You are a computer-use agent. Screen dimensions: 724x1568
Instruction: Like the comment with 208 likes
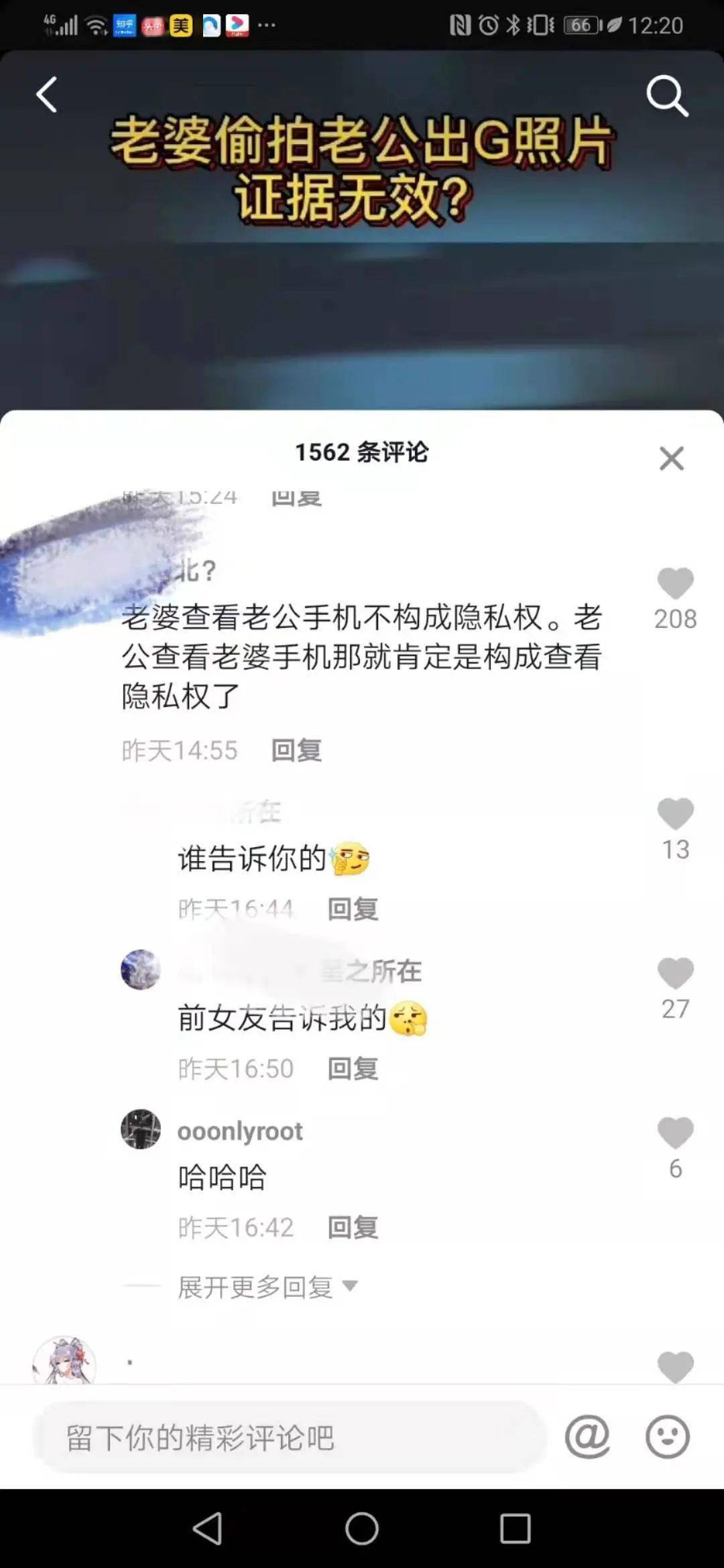(675, 584)
